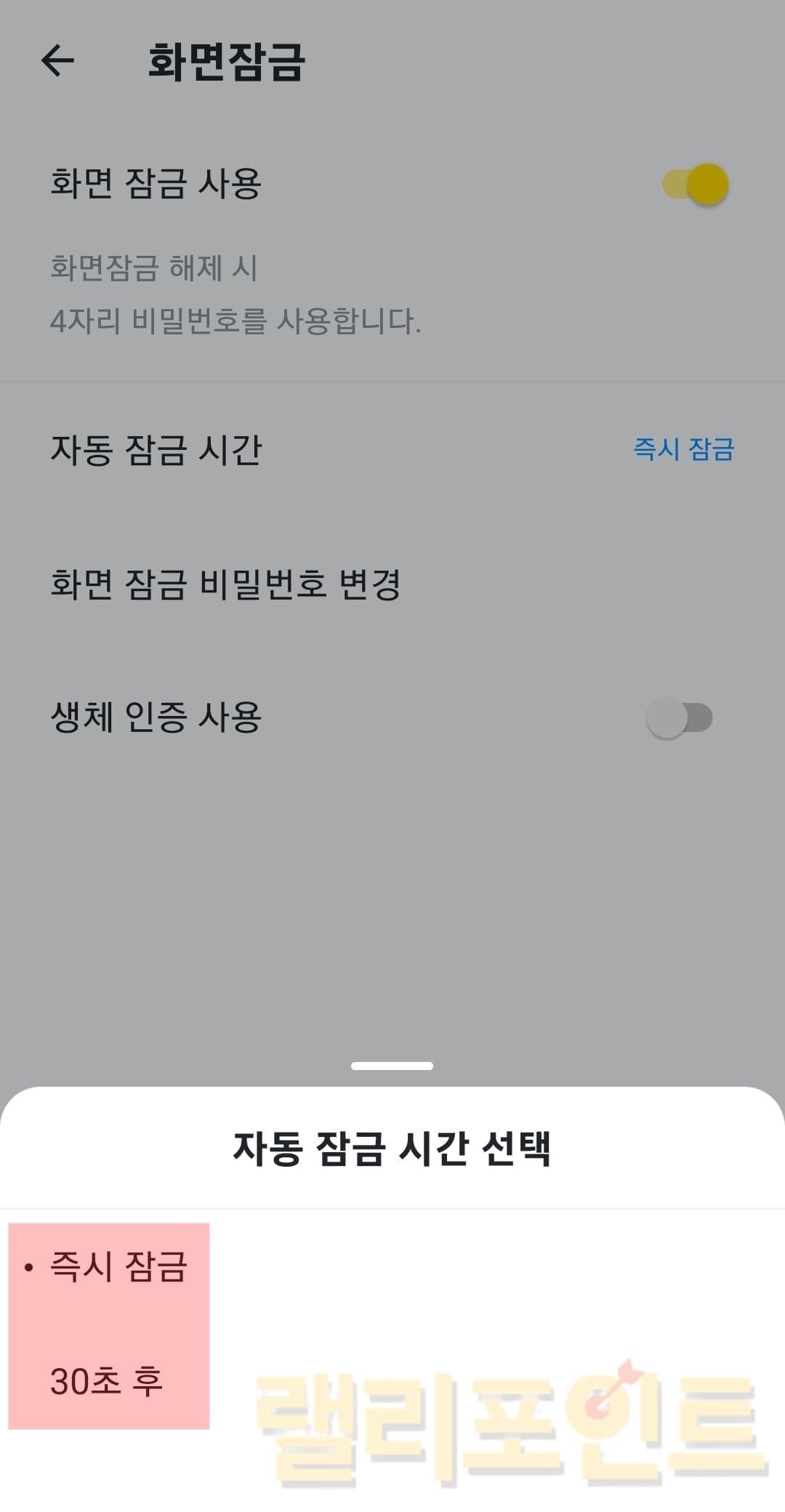
Task: Toggle the 화면 잠금 사용 switch
Action: 696,184
